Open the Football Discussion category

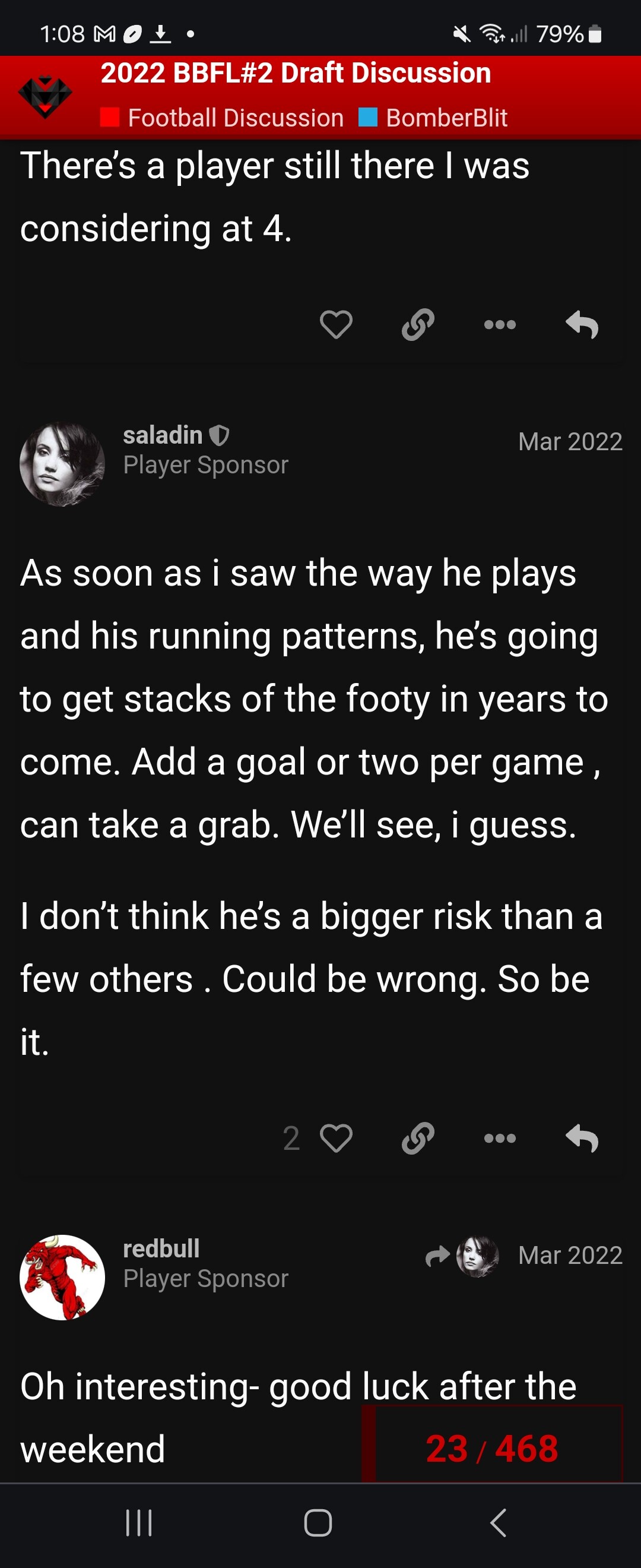[236, 118]
